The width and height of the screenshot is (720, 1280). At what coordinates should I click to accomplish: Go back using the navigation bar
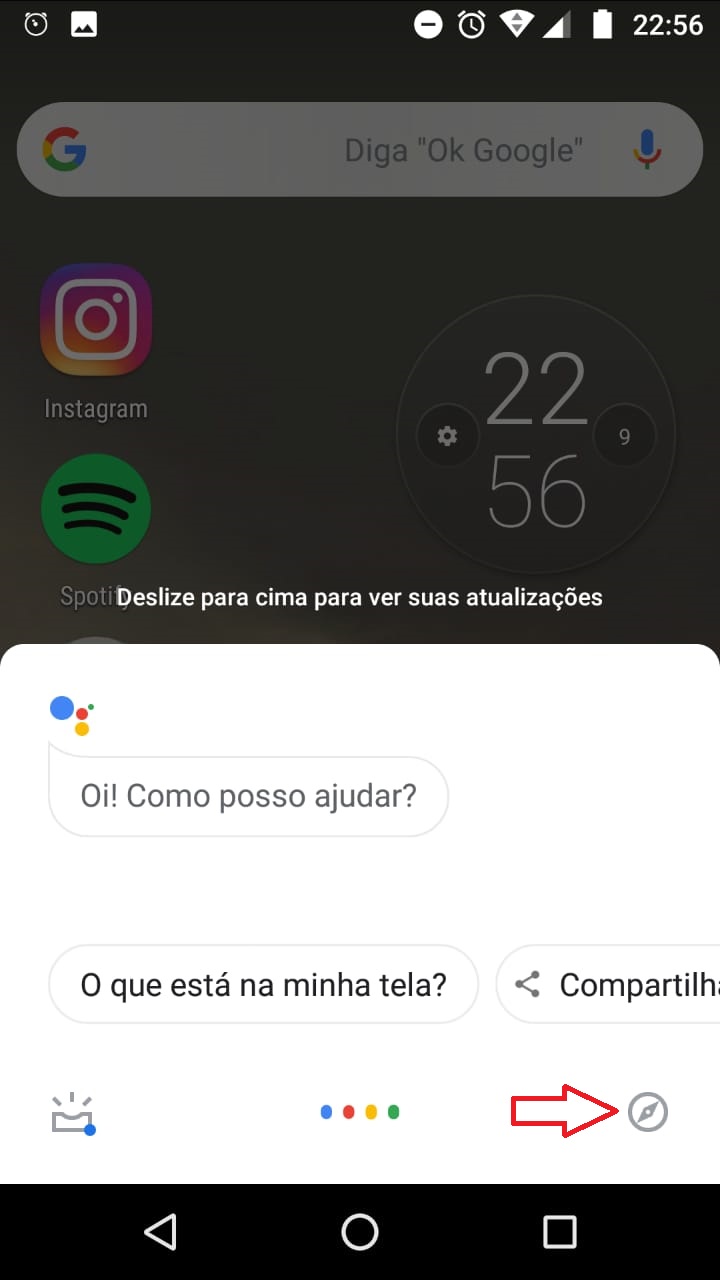160,1232
